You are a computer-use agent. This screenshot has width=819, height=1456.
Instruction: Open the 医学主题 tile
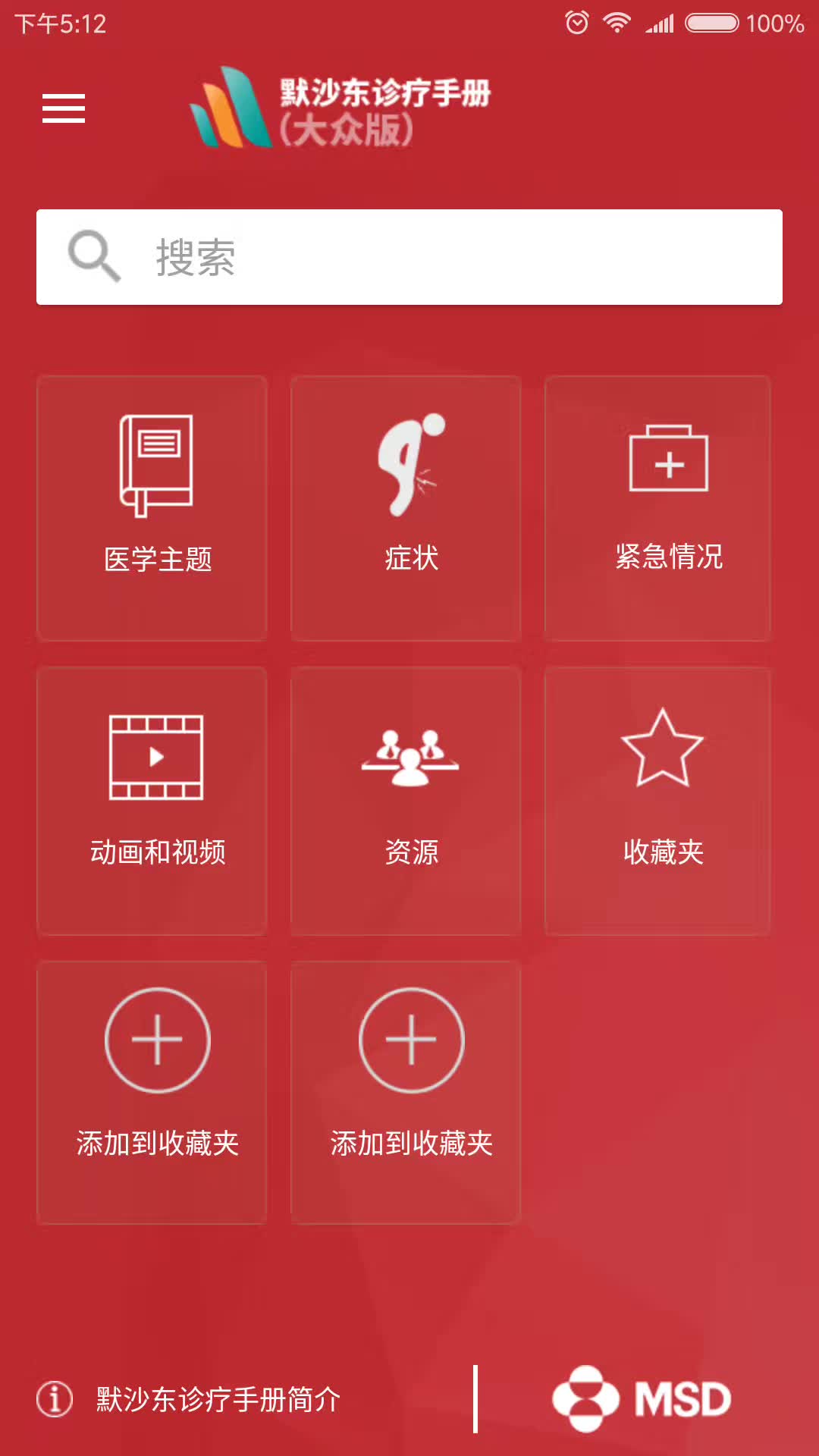click(152, 508)
